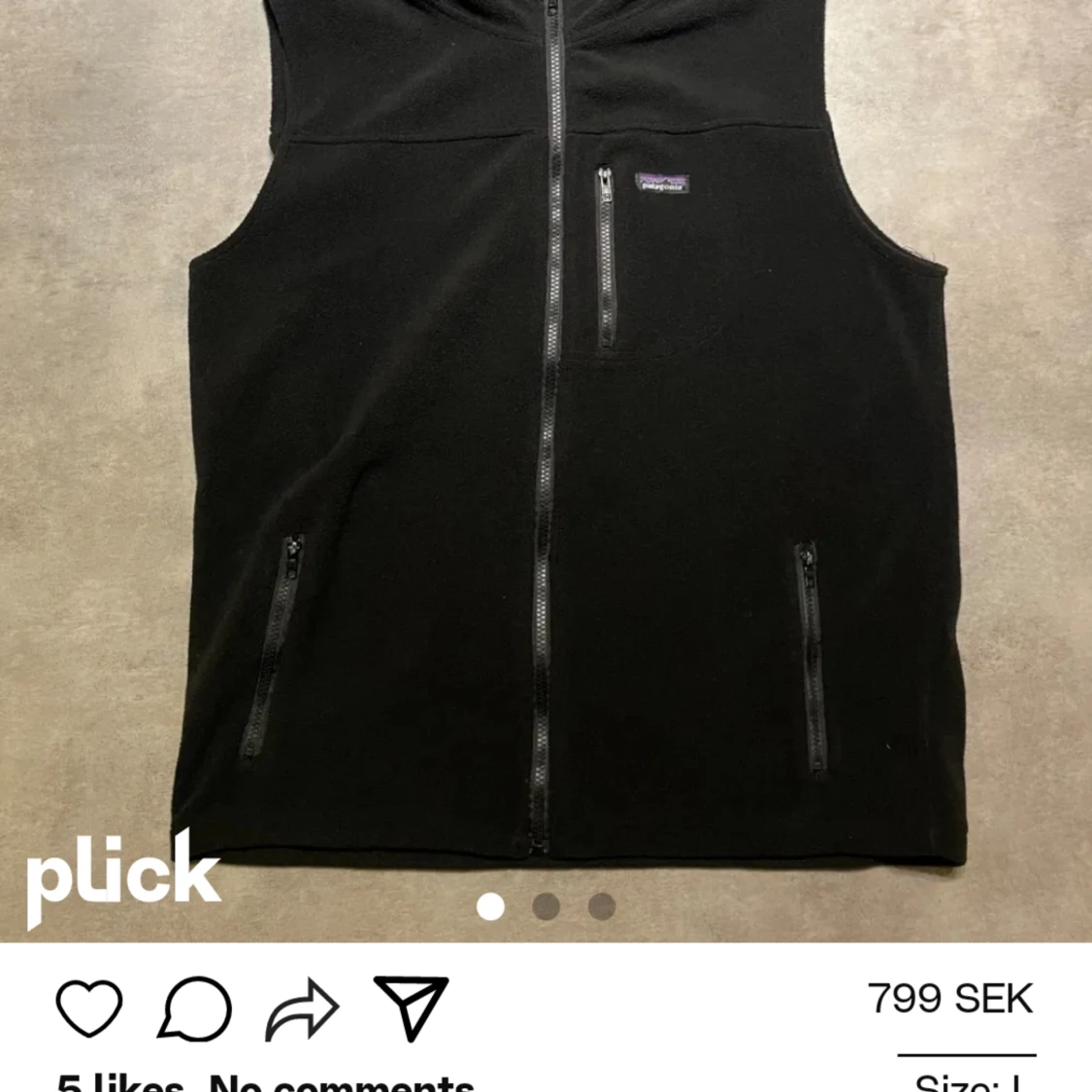Image resolution: width=1092 pixels, height=1092 pixels.
Task: Jump to the second photo dot
Action: click(546, 907)
